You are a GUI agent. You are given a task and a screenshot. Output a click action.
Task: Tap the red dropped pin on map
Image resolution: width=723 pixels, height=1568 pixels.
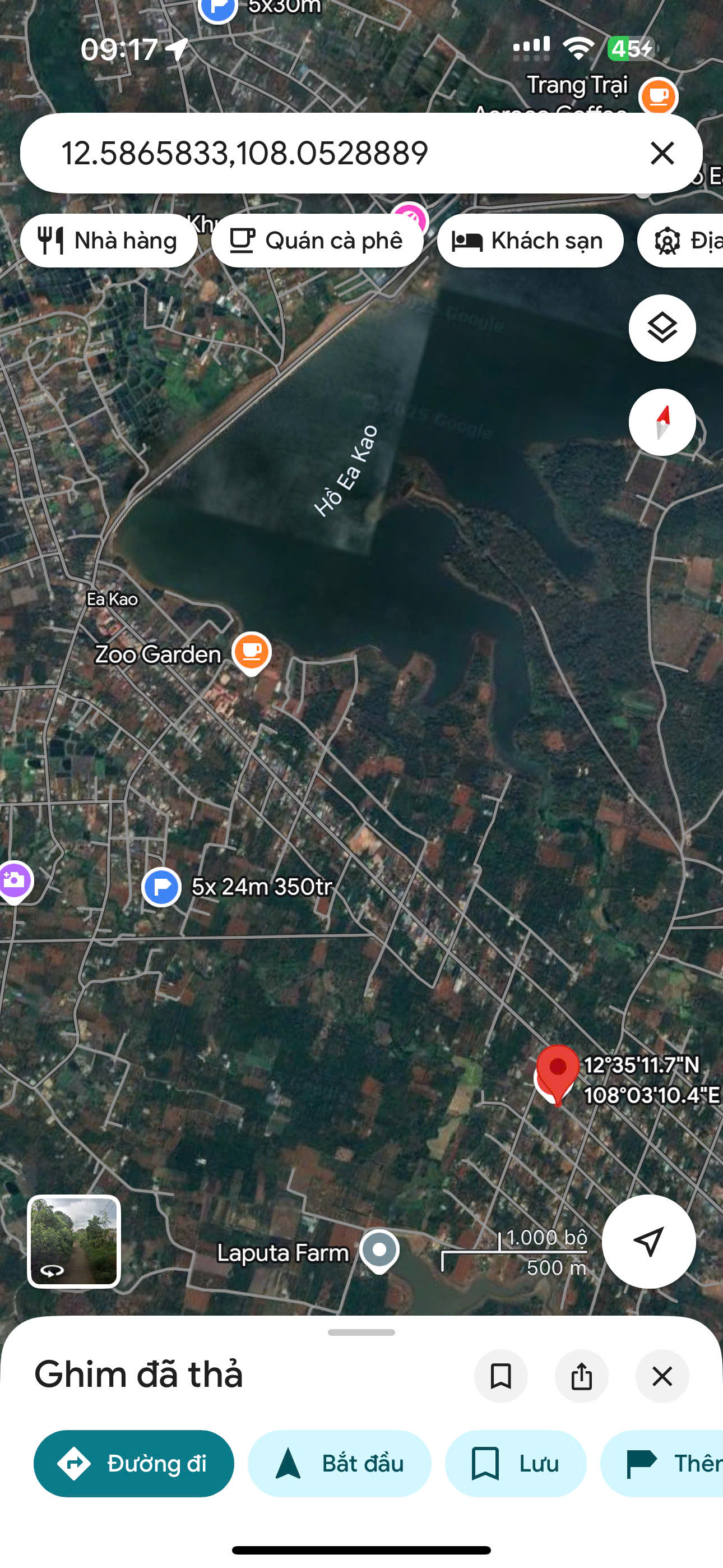[557, 1072]
